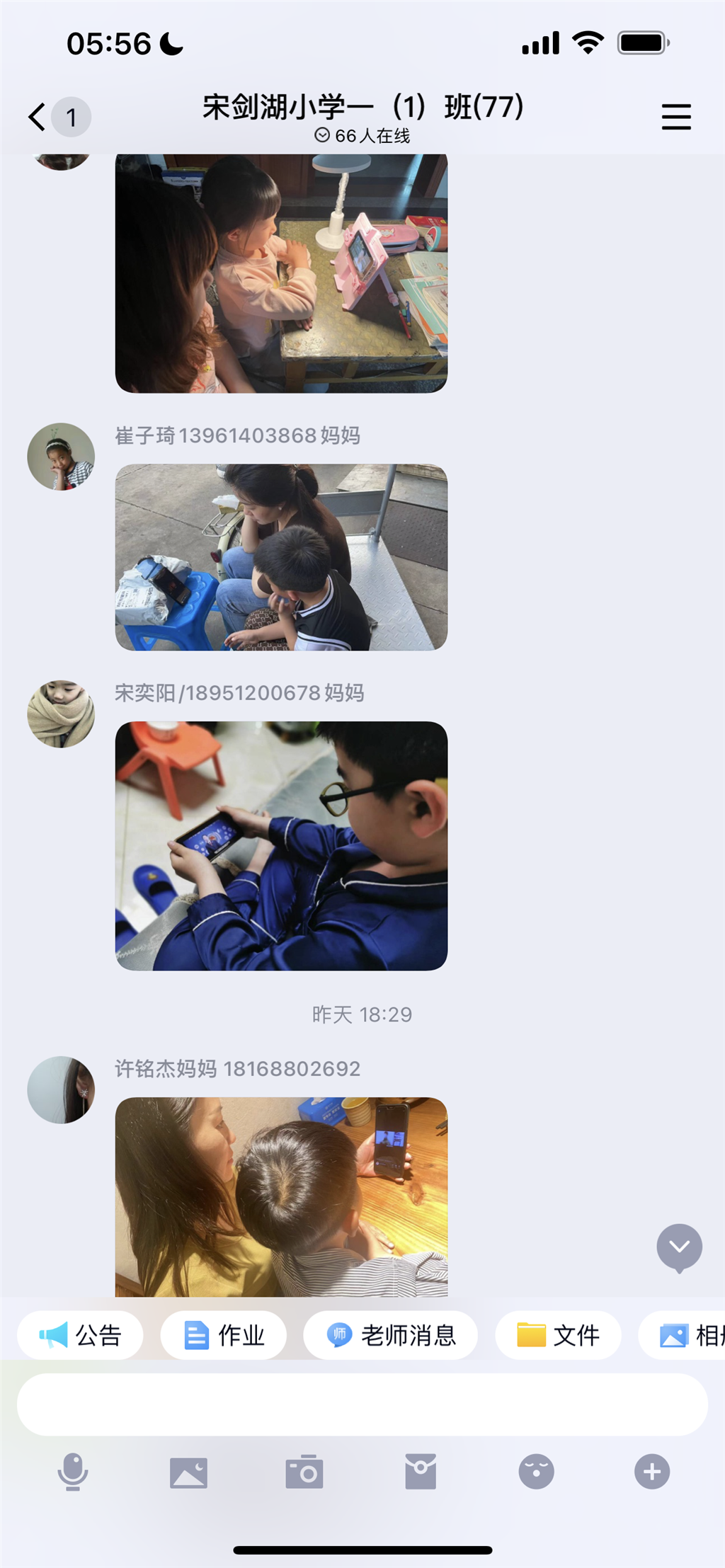Focus the message input field
Screen dimensions: 725x1568
point(362,1404)
